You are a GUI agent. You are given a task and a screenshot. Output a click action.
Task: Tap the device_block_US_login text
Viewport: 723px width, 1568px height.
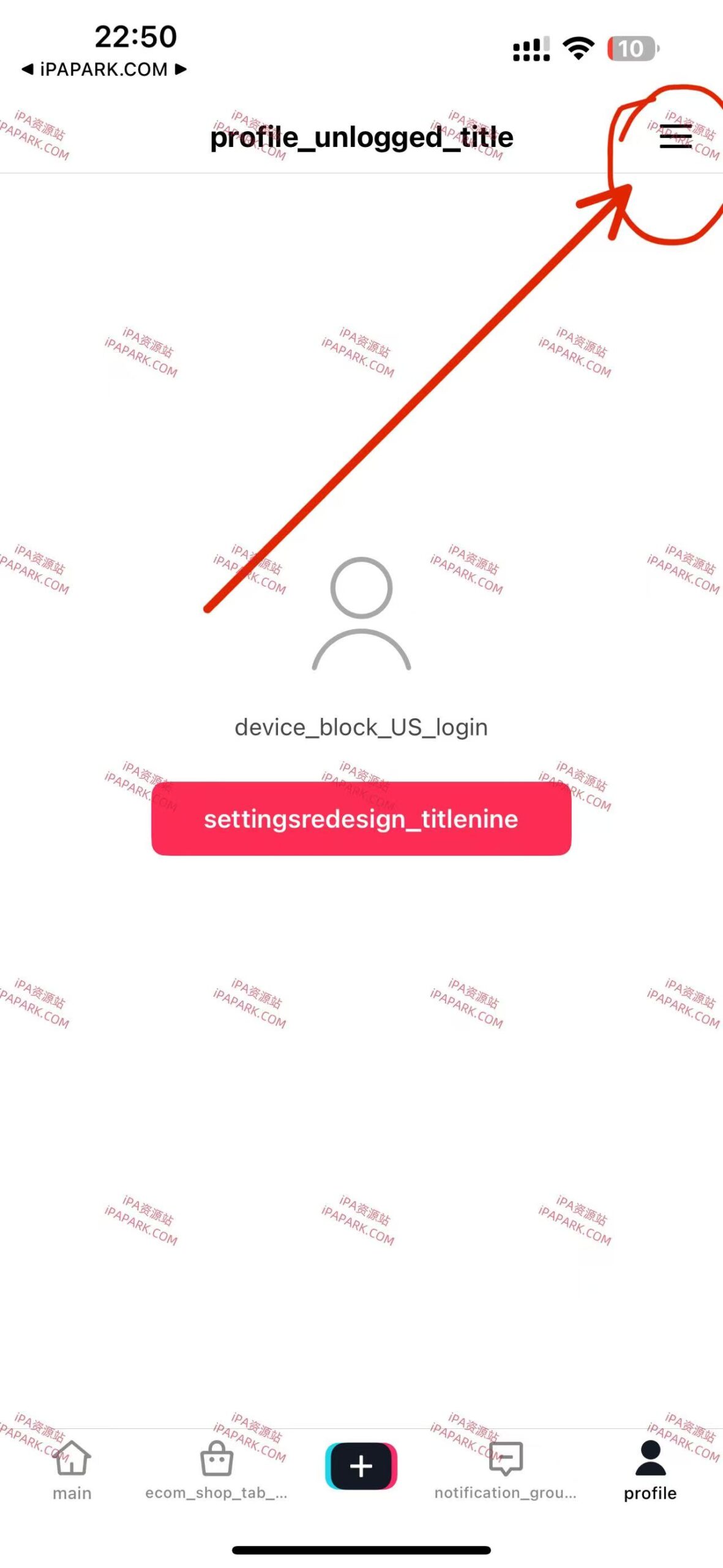361,728
